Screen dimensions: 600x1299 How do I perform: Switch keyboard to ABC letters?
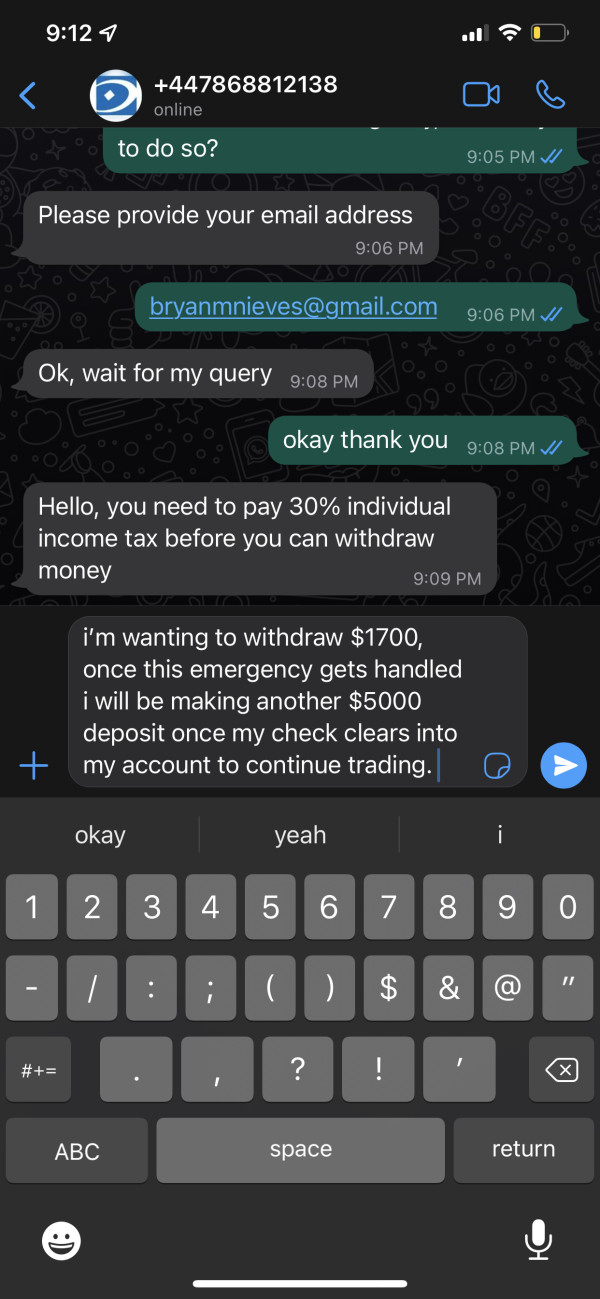[x=77, y=1151]
